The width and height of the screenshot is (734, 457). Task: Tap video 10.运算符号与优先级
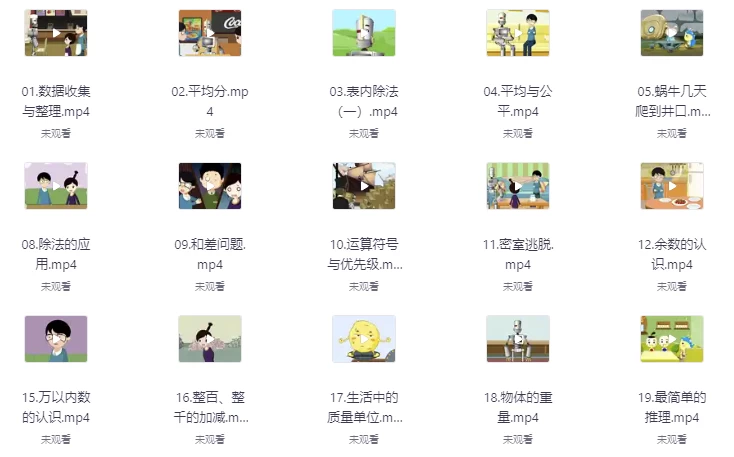point(364,186)
